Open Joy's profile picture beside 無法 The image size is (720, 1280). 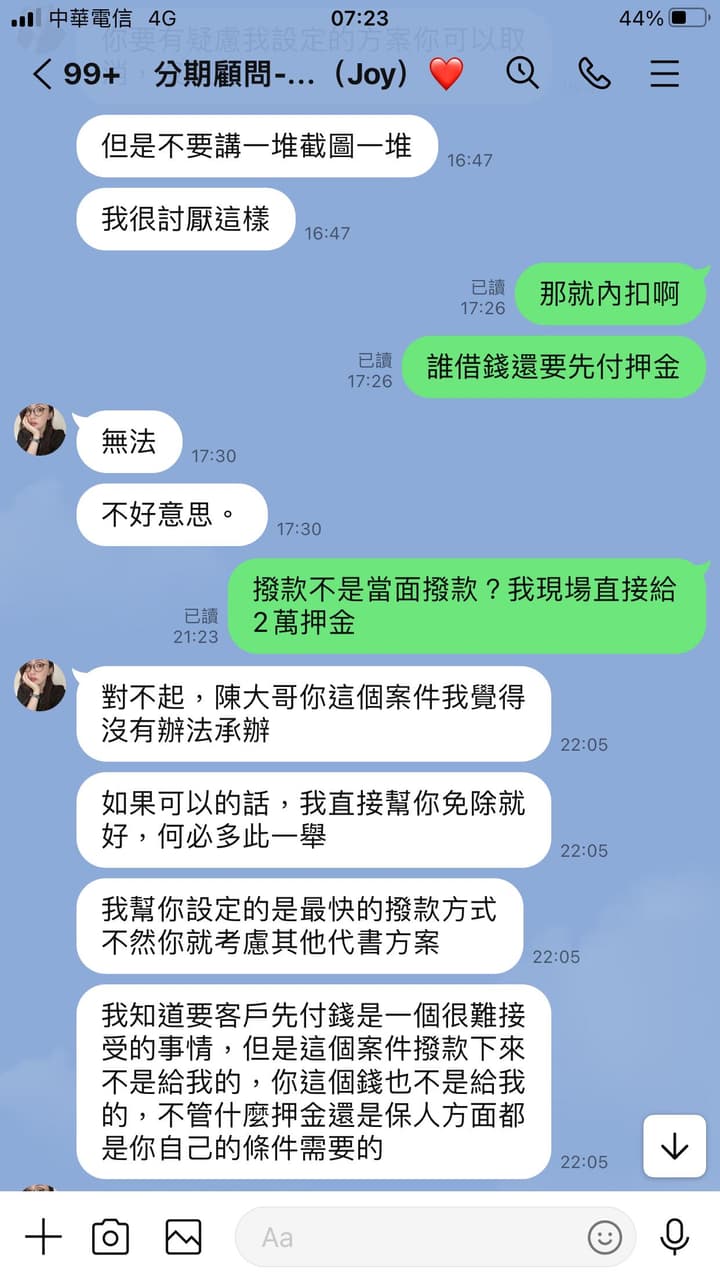(40, 430)
